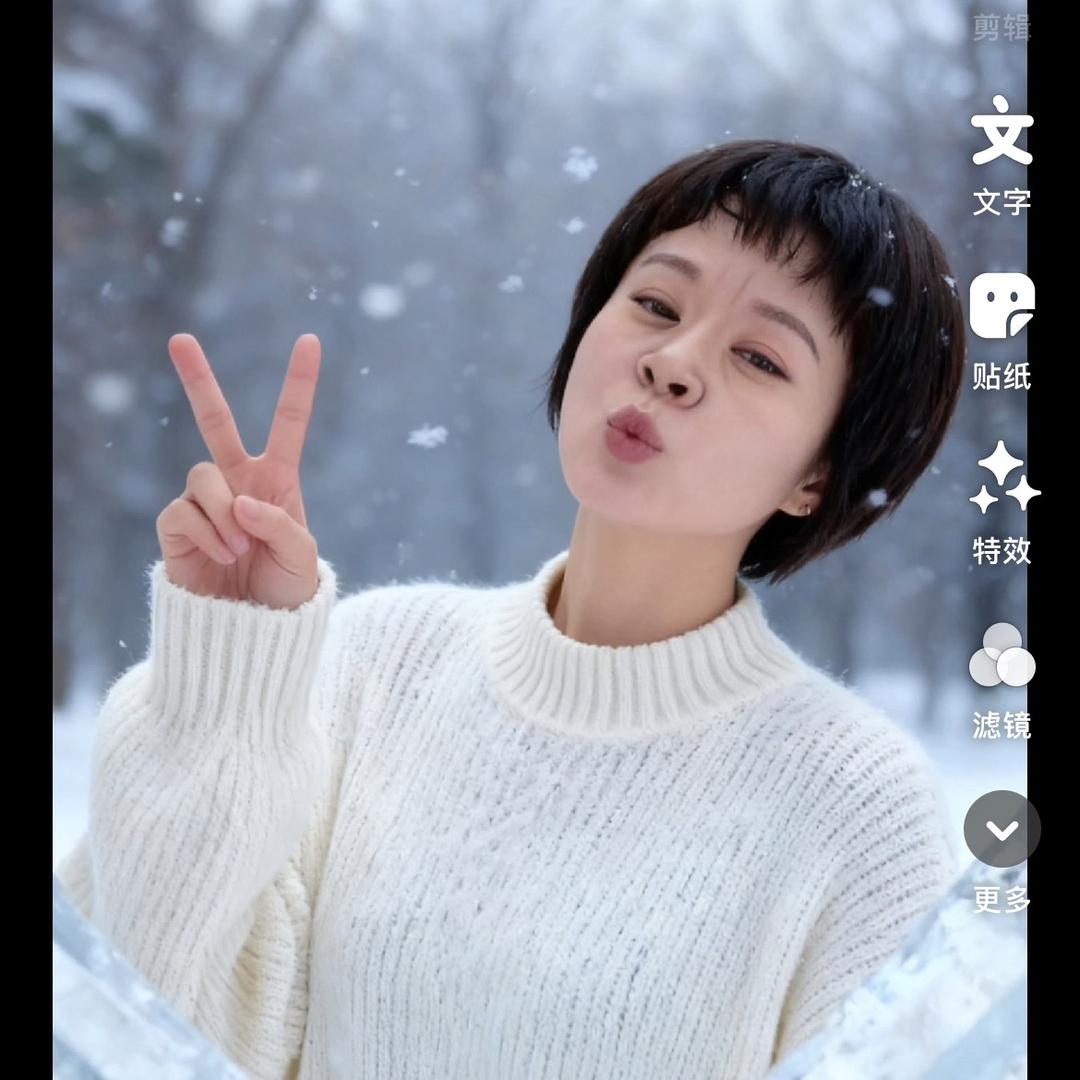The width and height of the screenshot is (1080, 1080).
Task: Apply effects via 特效
Action: 1001,502
